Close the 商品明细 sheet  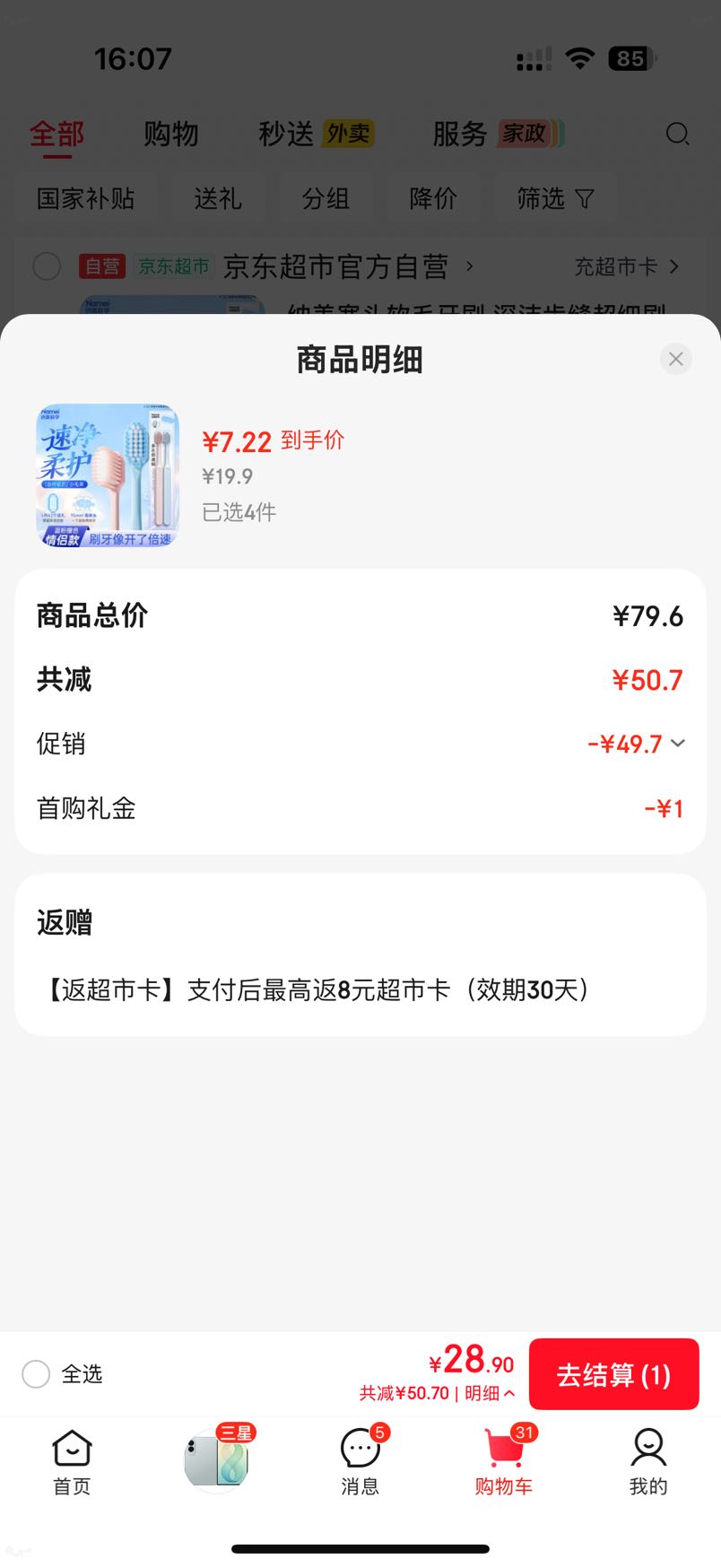point(676,359)
